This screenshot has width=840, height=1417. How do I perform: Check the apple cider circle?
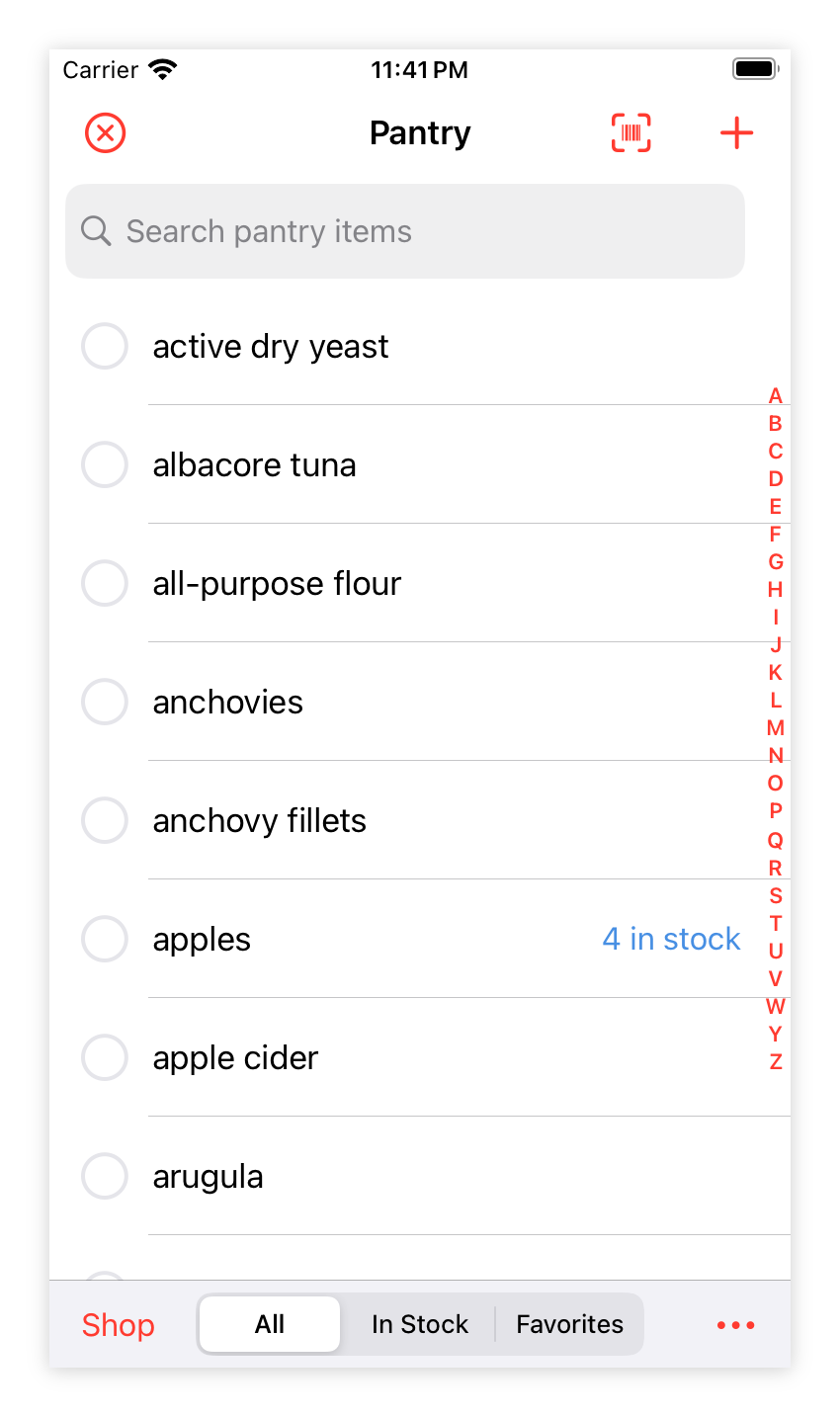(105, 1057)
